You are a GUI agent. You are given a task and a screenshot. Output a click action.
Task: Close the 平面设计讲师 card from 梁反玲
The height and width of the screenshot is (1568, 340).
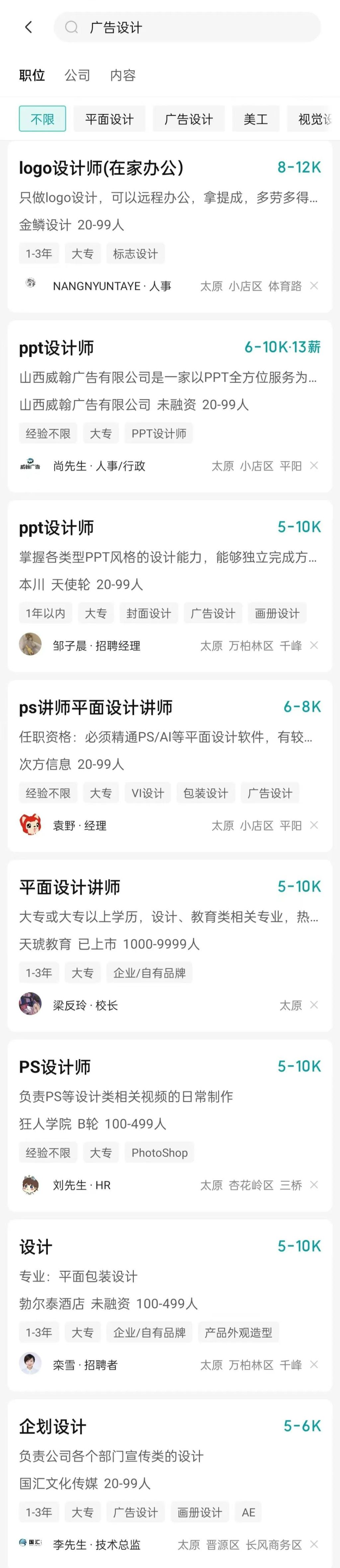[x=314, y=1005]
